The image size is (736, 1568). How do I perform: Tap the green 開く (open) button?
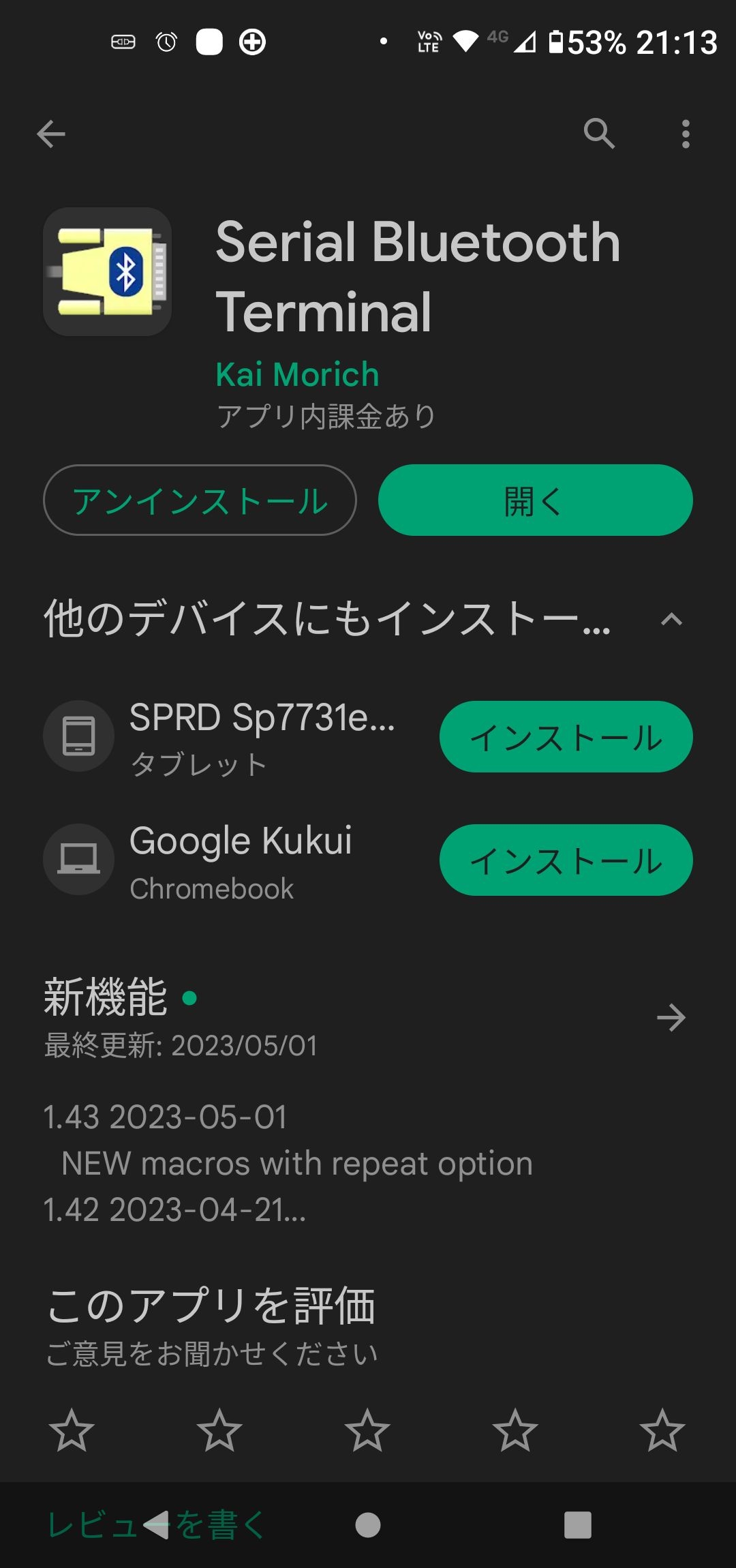coord(535,500)
